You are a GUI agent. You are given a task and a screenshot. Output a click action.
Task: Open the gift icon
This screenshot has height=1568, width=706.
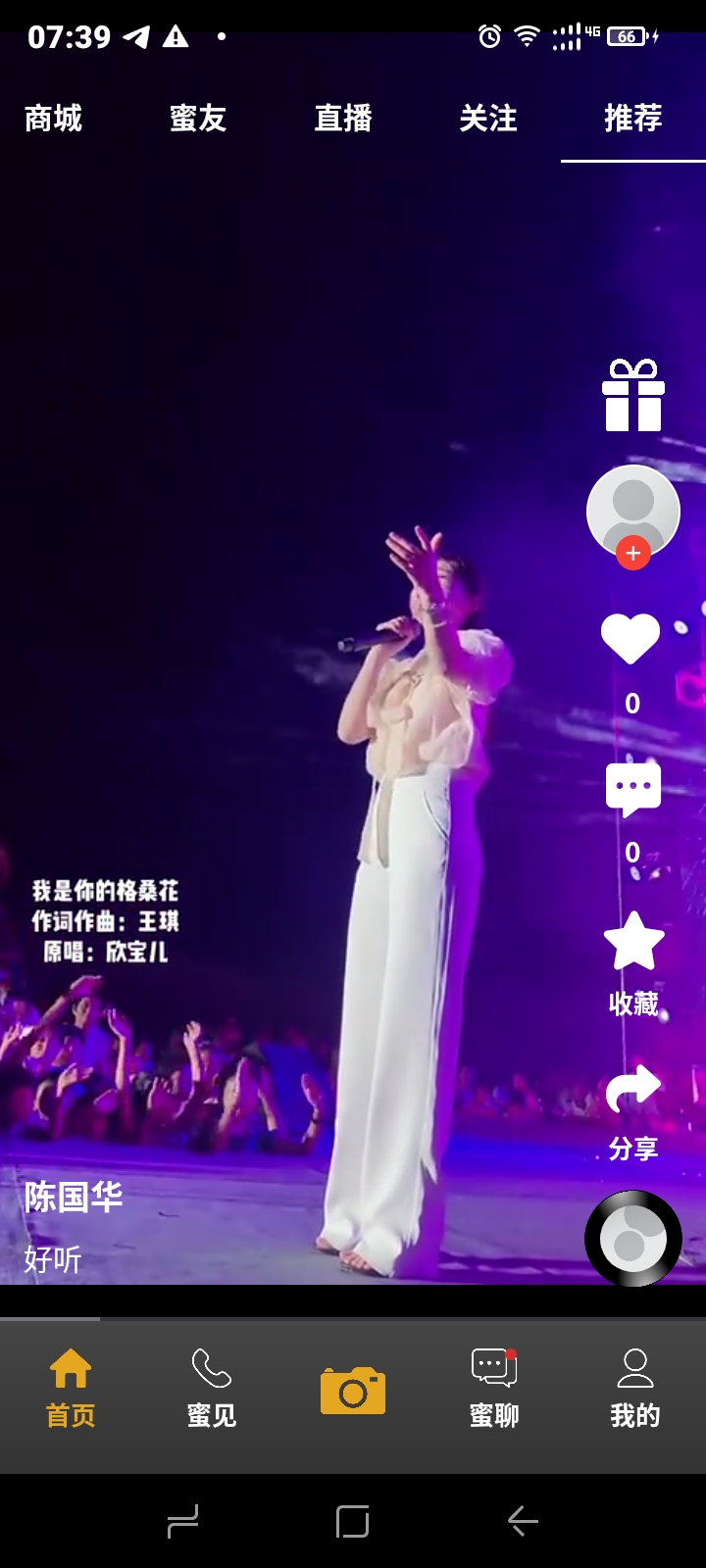click(632, 396)
